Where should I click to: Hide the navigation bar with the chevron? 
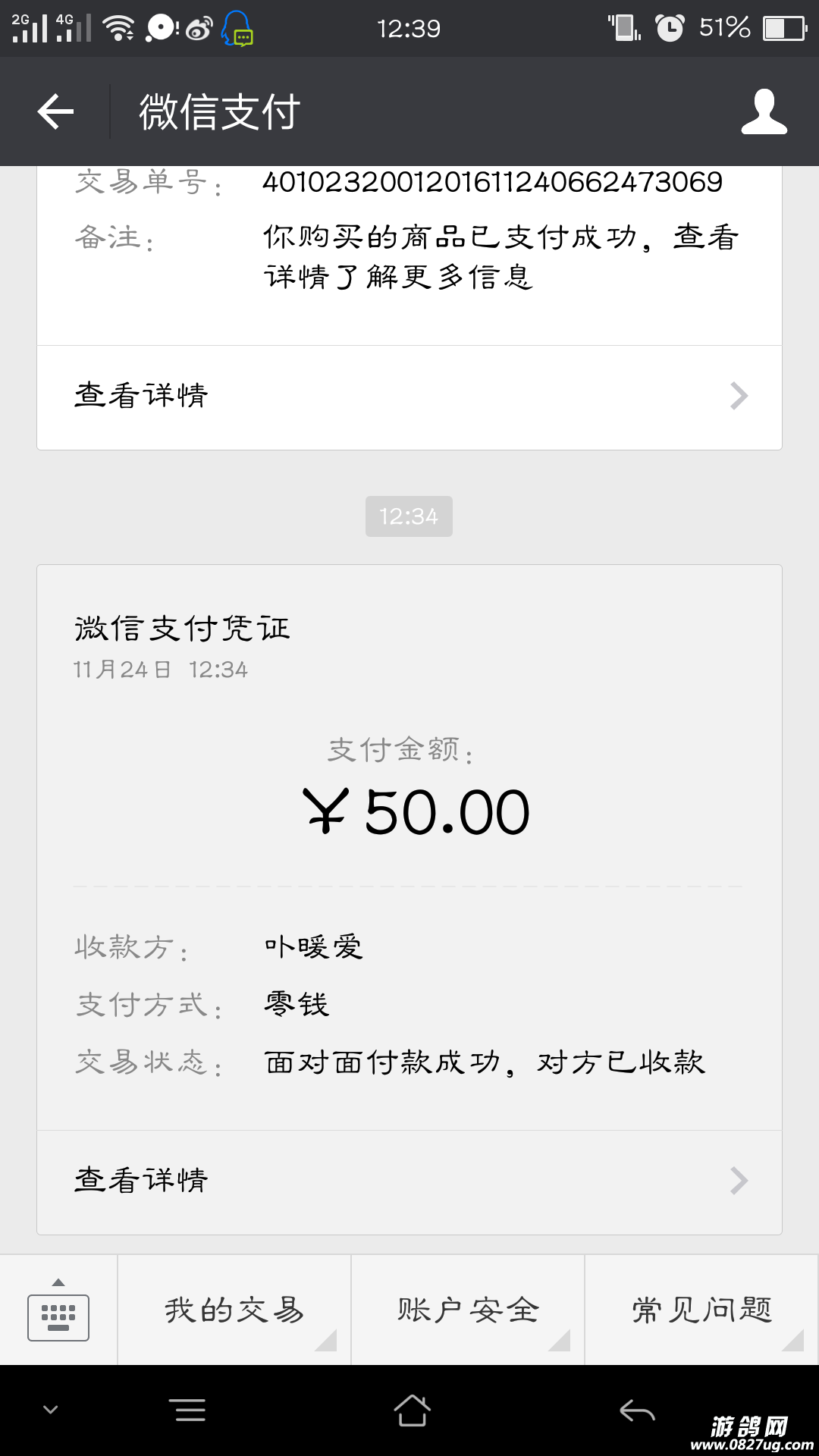pyautogui.click(x=51, y=1410)
